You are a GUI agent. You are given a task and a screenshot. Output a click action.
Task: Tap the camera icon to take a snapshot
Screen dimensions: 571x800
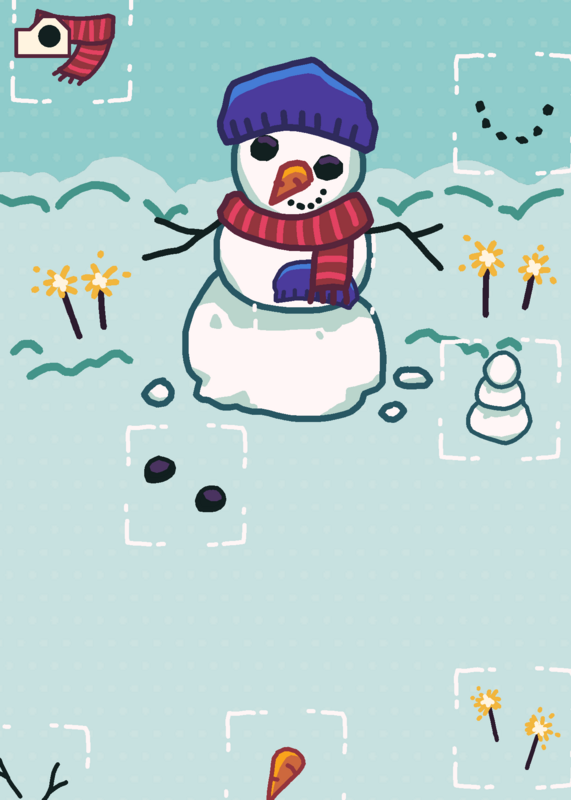tap(43, 37)
